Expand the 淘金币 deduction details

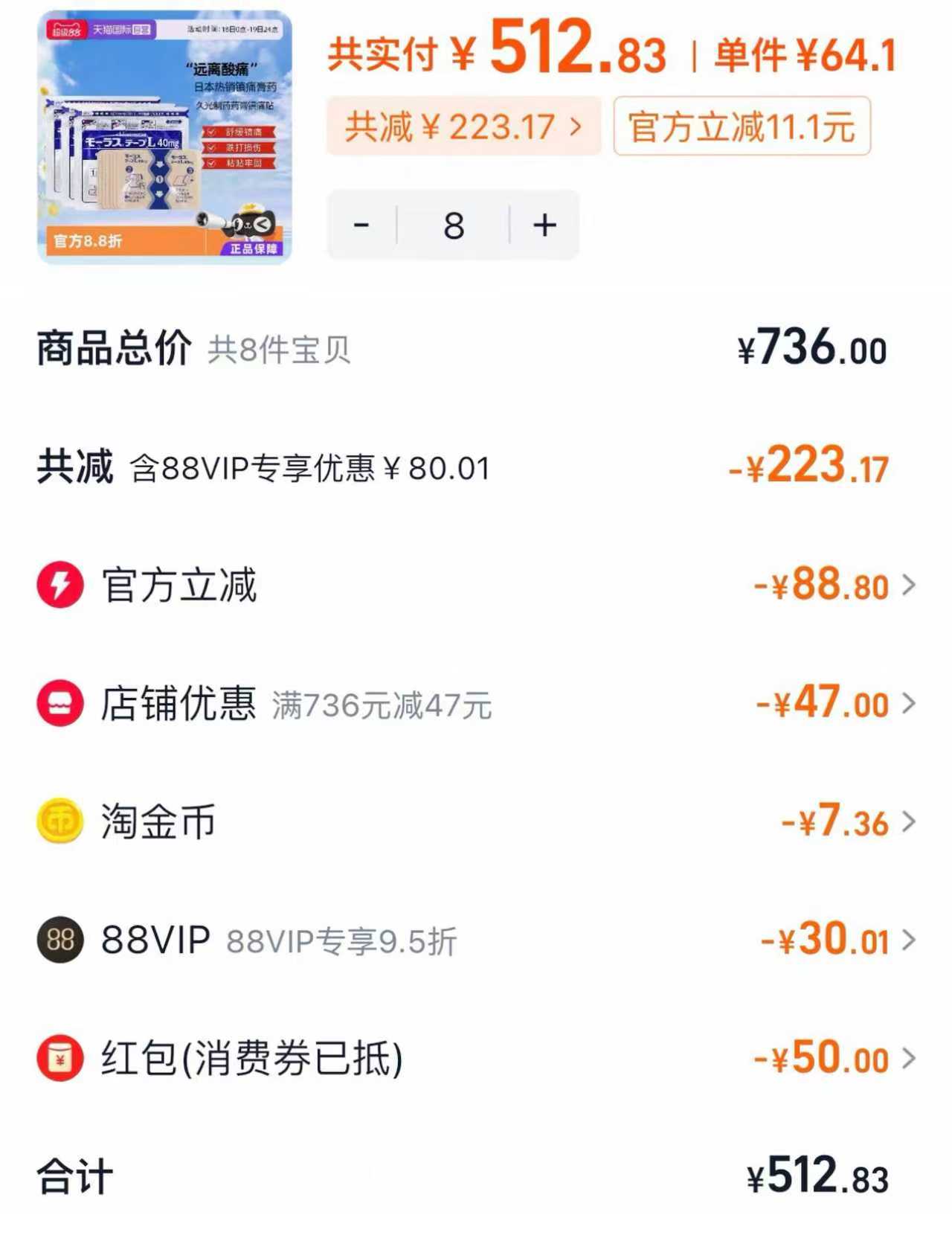907,821
